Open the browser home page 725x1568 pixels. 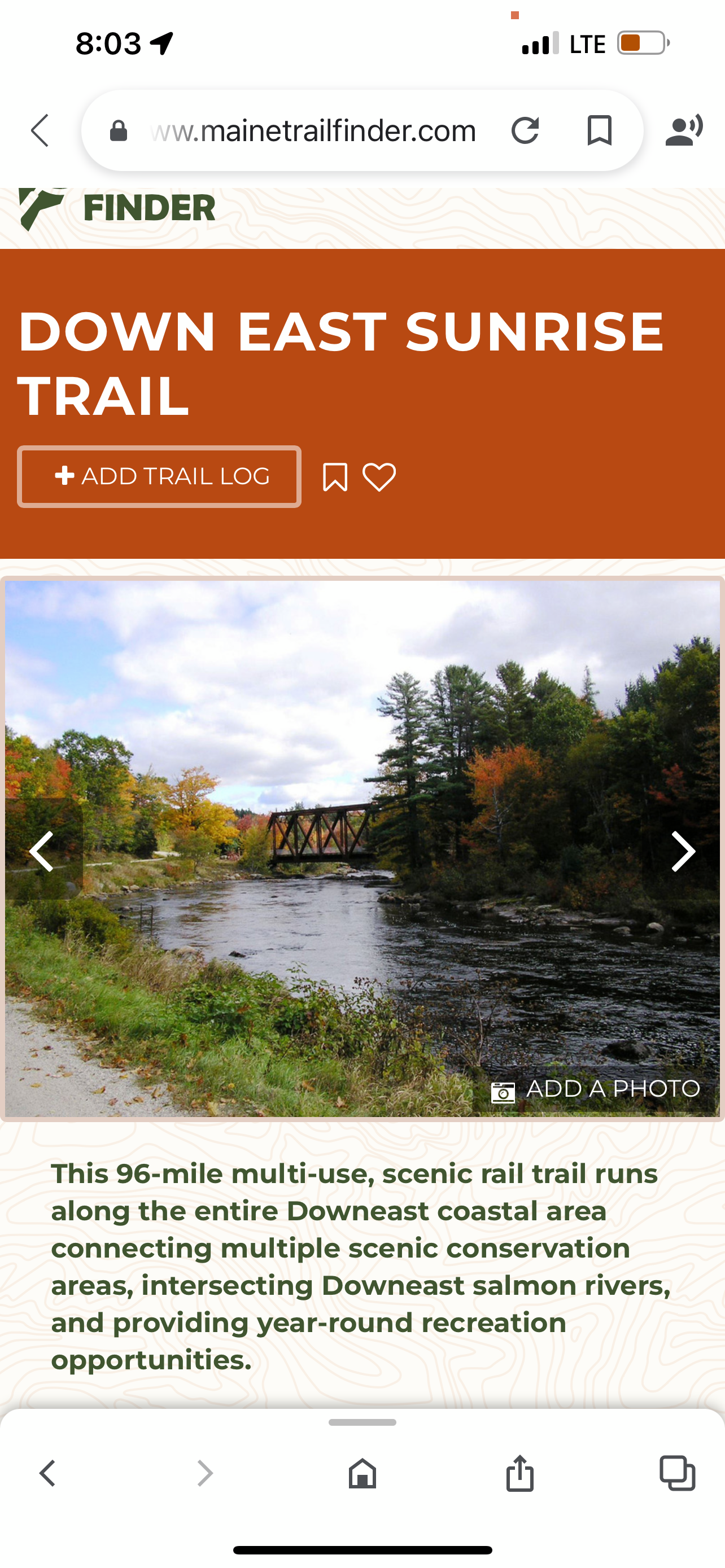pos(362,1474)
